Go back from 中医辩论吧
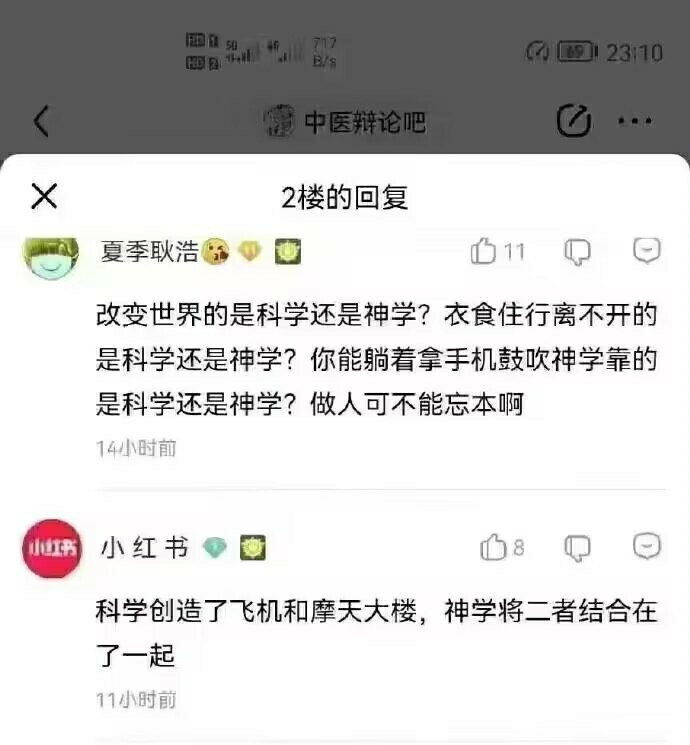690x745 pixels. (41, 122)
